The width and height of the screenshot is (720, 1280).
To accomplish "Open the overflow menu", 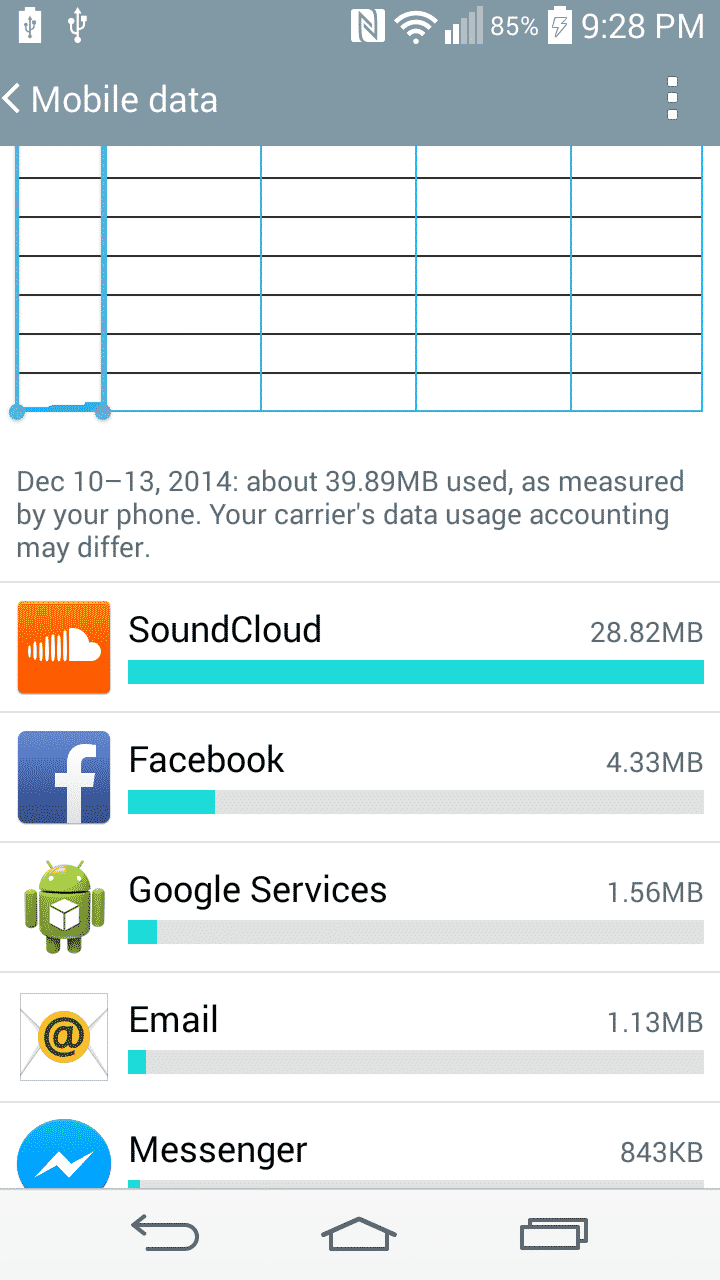I will (x=672, y=99).
